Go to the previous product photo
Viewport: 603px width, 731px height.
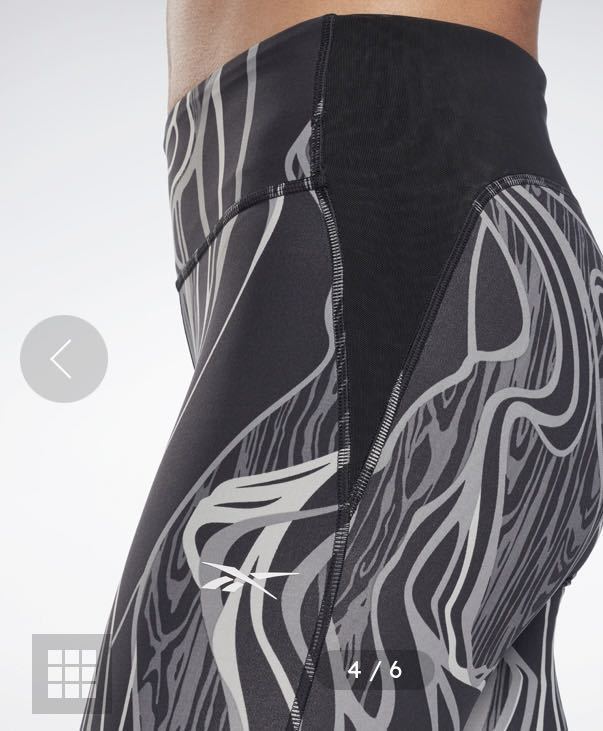[63, 359]
